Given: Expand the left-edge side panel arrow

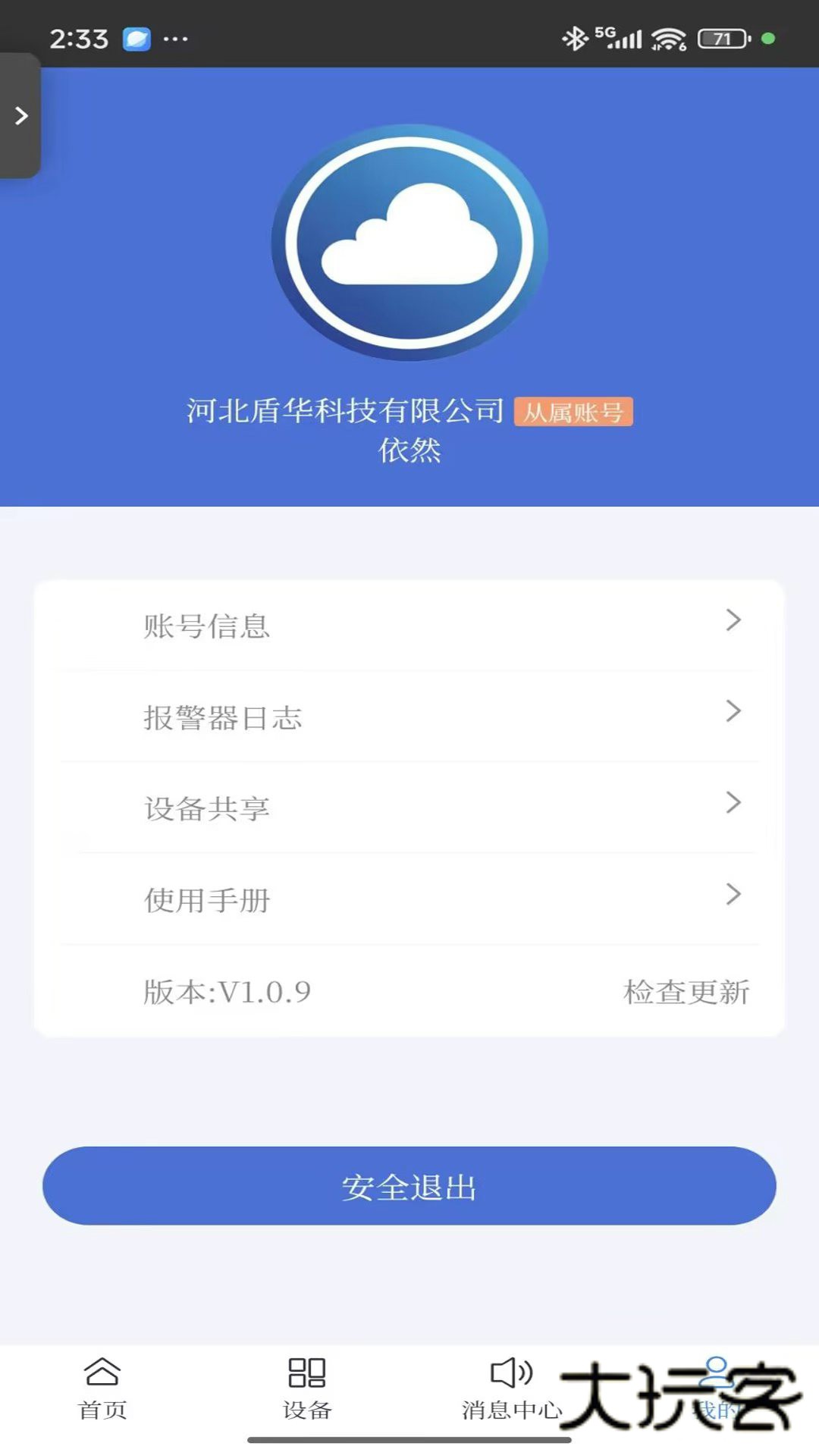Looking at the screenshot, I should 20,115.
